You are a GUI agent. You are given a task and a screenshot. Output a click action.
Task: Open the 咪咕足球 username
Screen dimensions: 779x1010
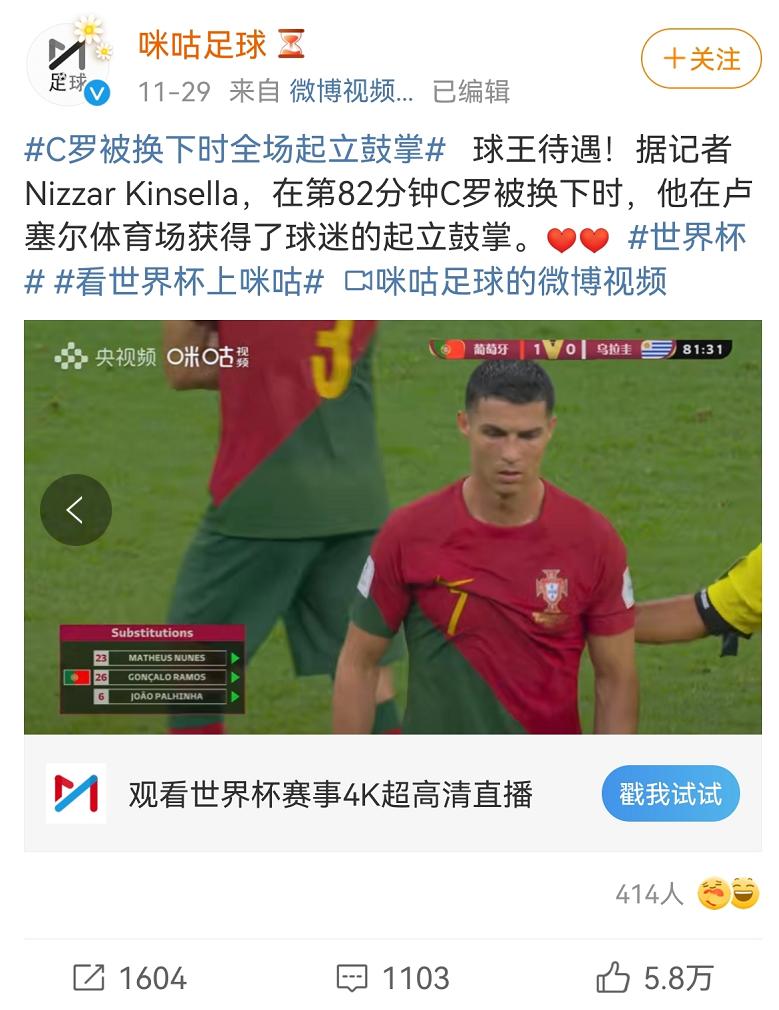203,45
